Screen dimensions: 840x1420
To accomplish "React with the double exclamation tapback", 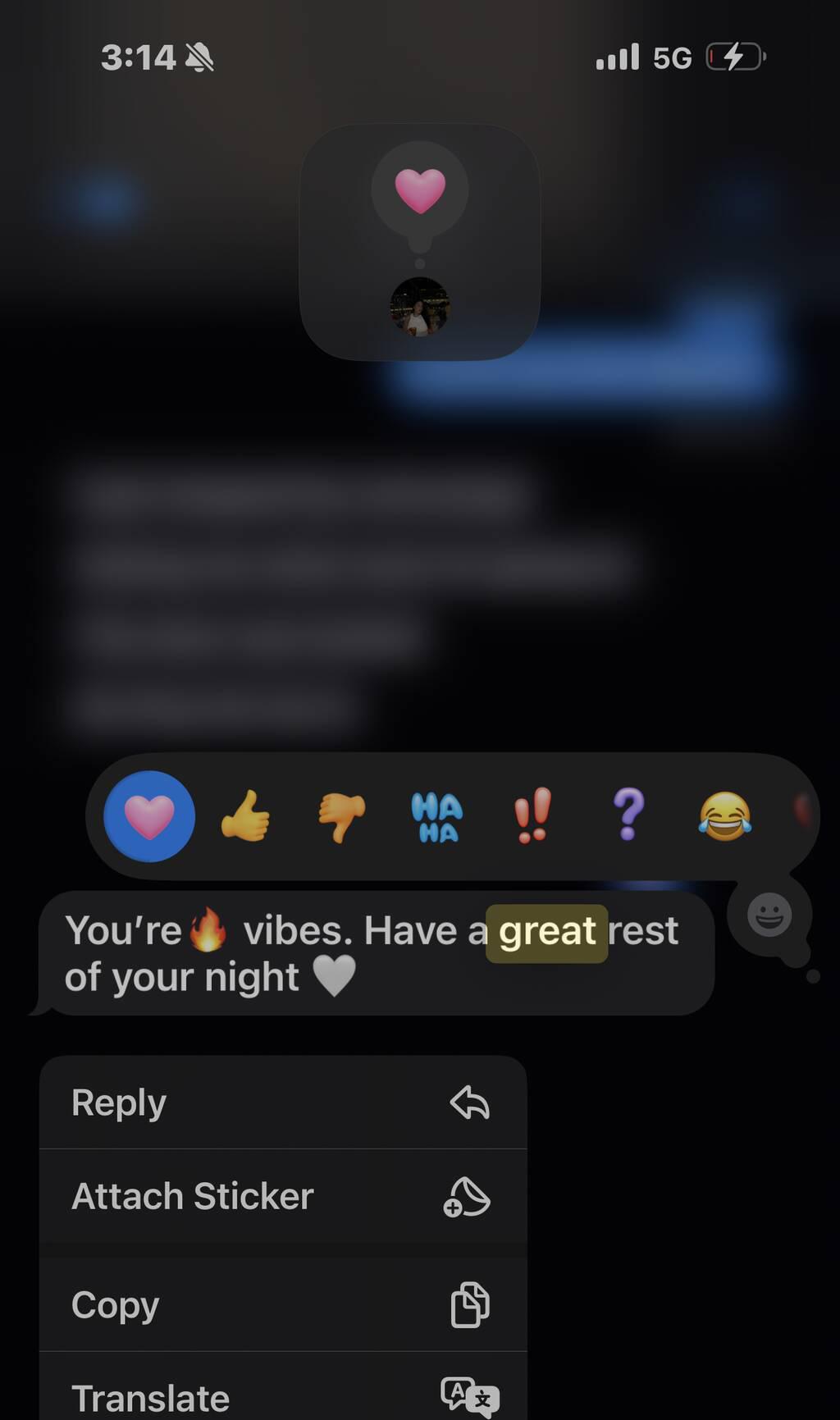I will [533, 816].
